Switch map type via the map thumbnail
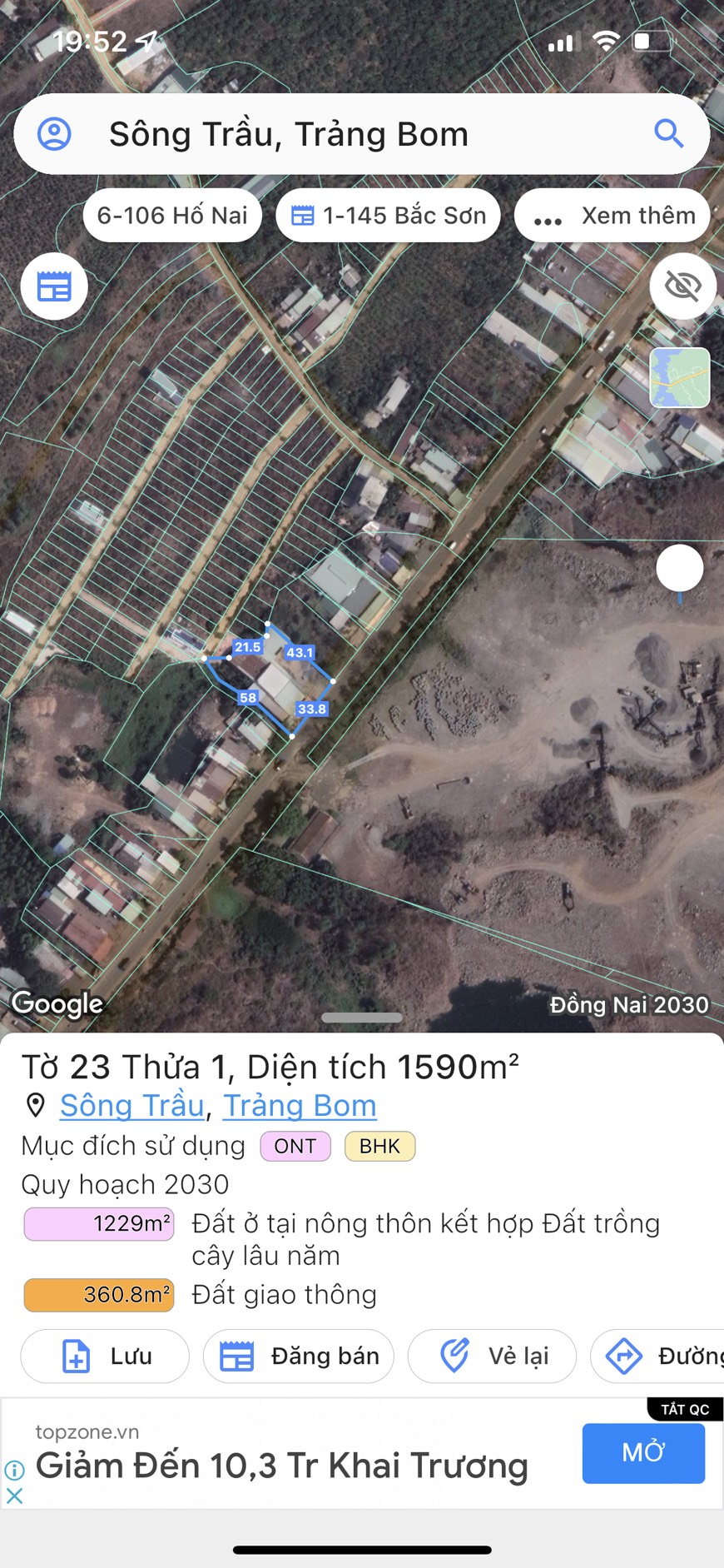Screen dimensions: 724x1568 coord(679,377)
